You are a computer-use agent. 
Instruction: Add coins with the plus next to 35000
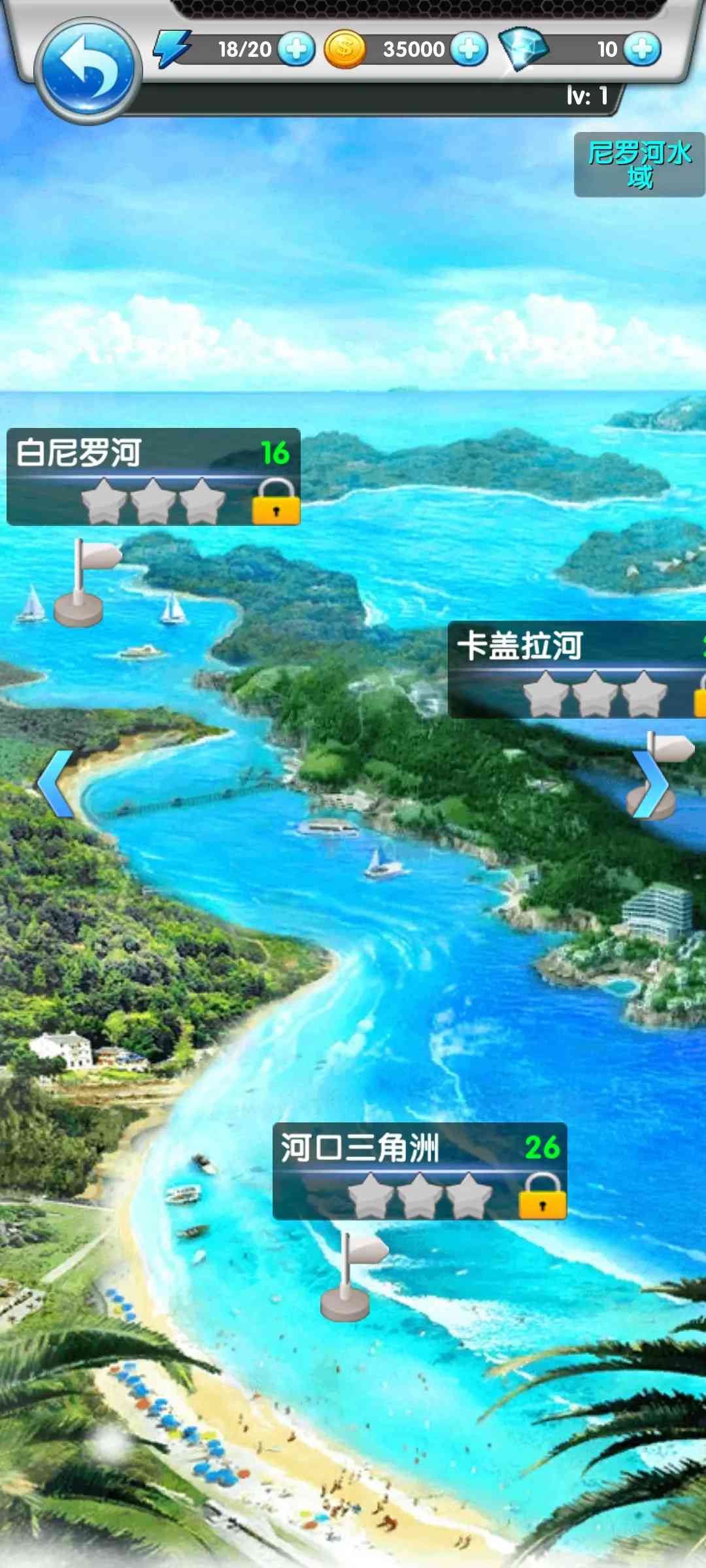click(469, 50)
